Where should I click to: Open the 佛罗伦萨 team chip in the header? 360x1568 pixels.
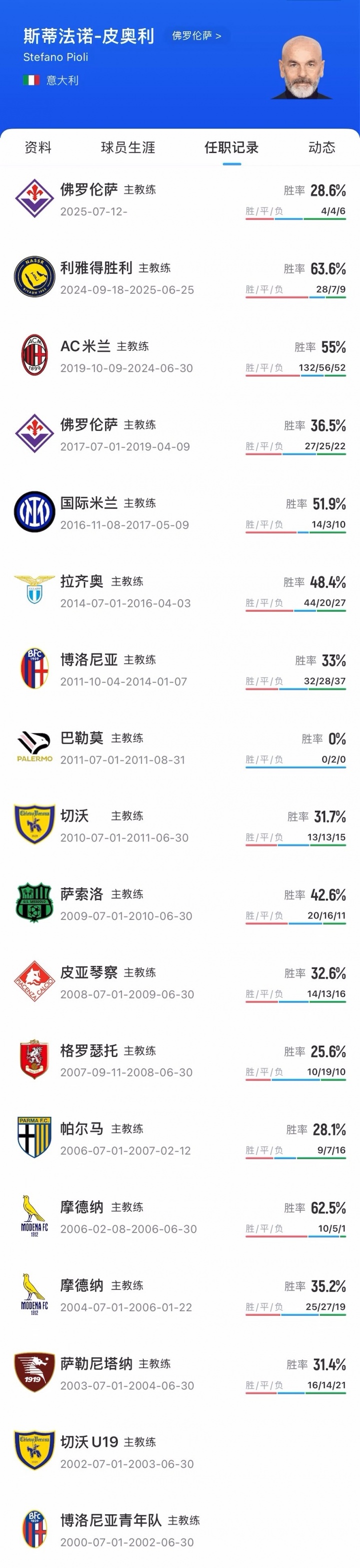pos(196,36)
